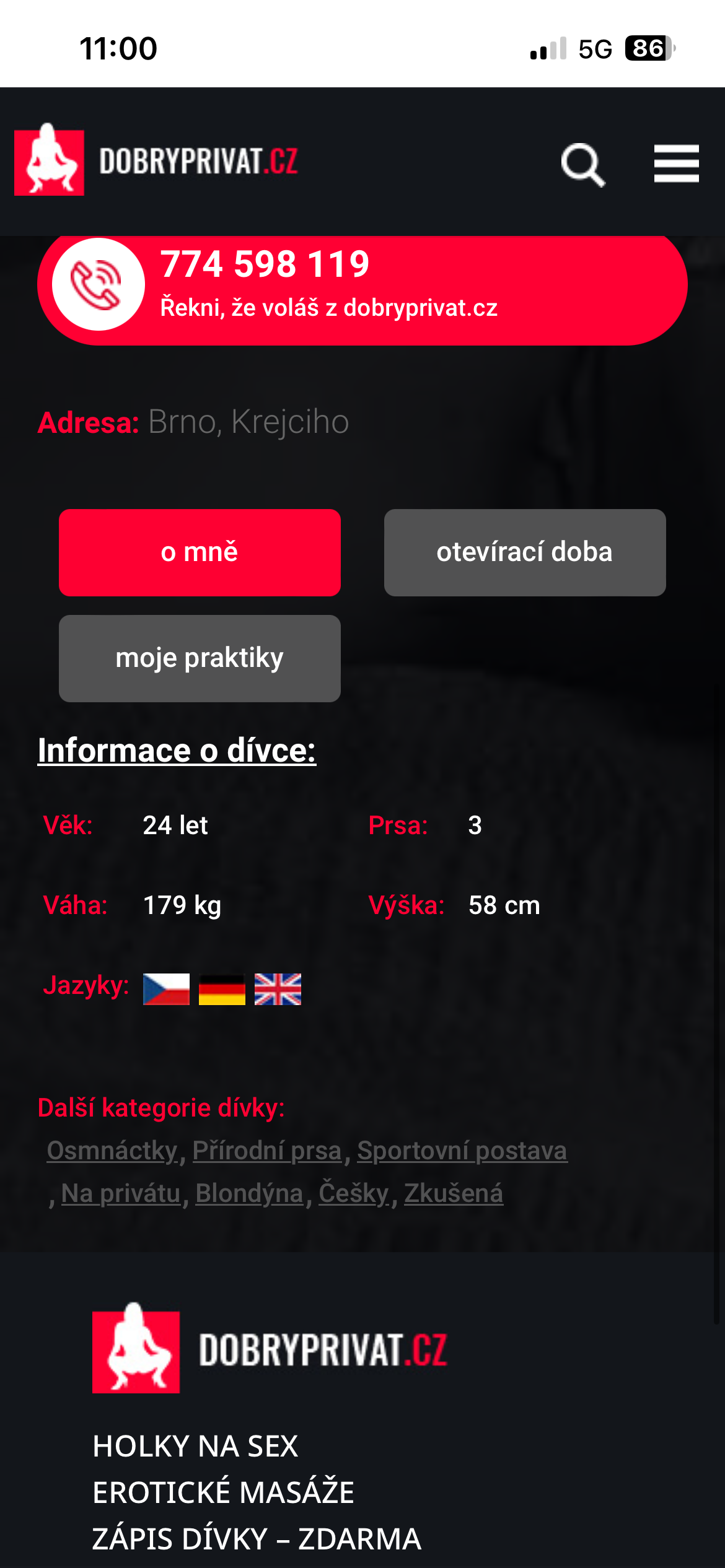Screen dimensions: 725x1568
Task: Open the Češky category link
Action: [x=353, y=1193]
